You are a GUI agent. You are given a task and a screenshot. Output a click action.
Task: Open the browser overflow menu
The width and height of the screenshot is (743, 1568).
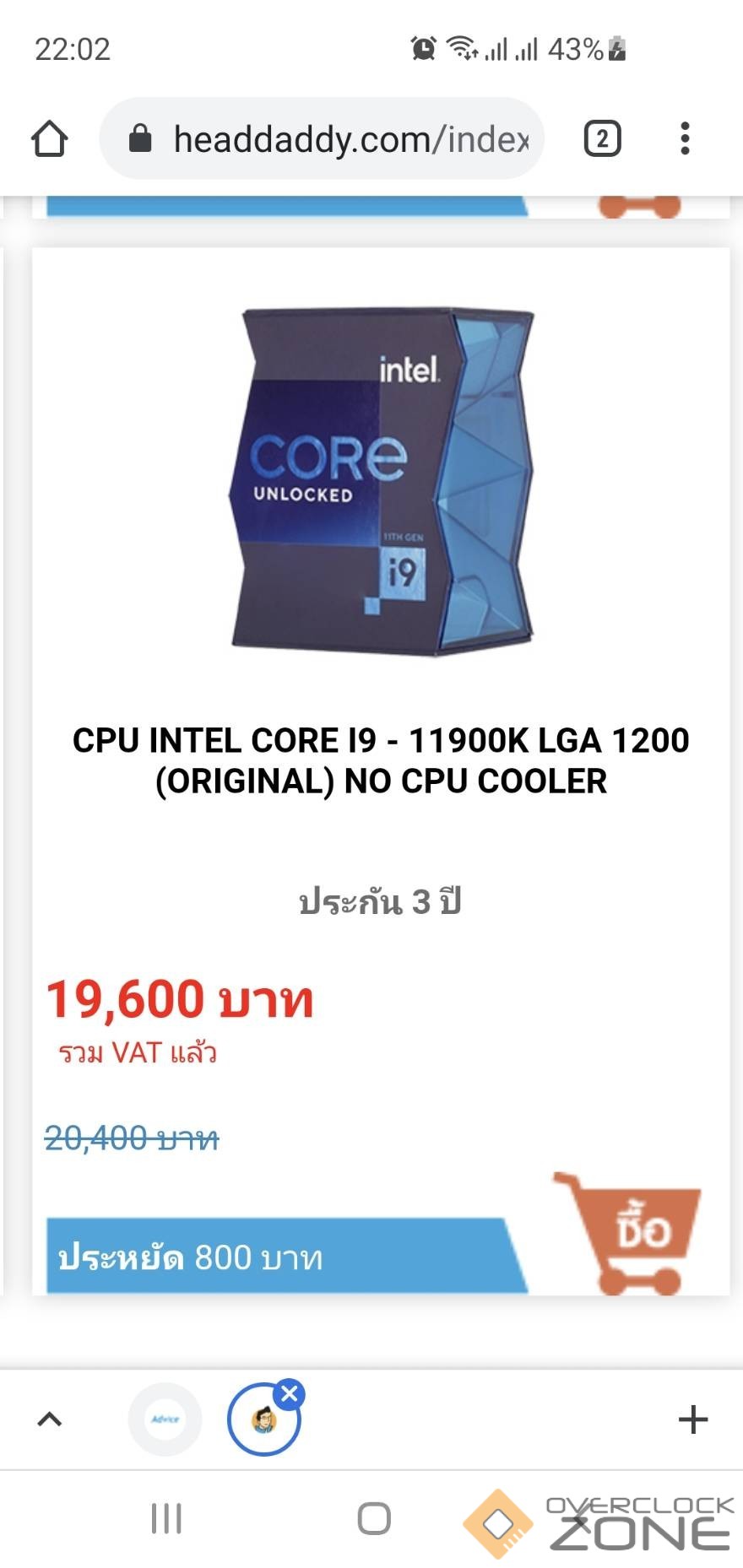685,139
